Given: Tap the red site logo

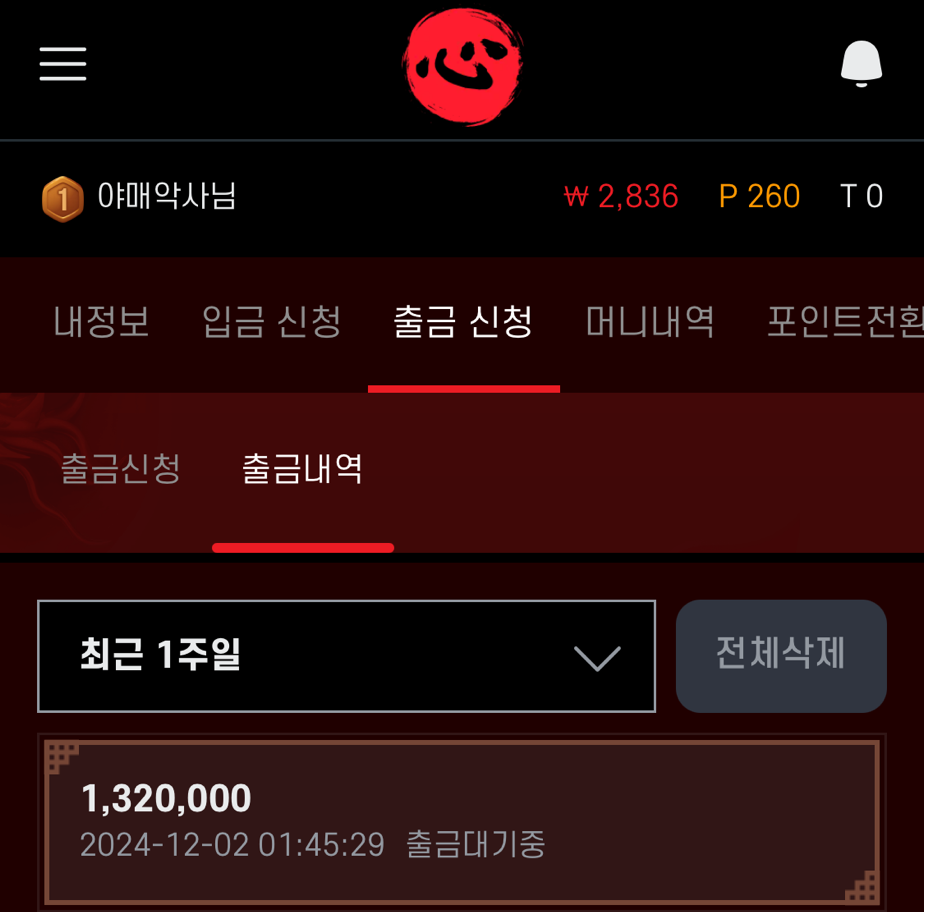Looking at the screenshot, I should click(463, 67).
